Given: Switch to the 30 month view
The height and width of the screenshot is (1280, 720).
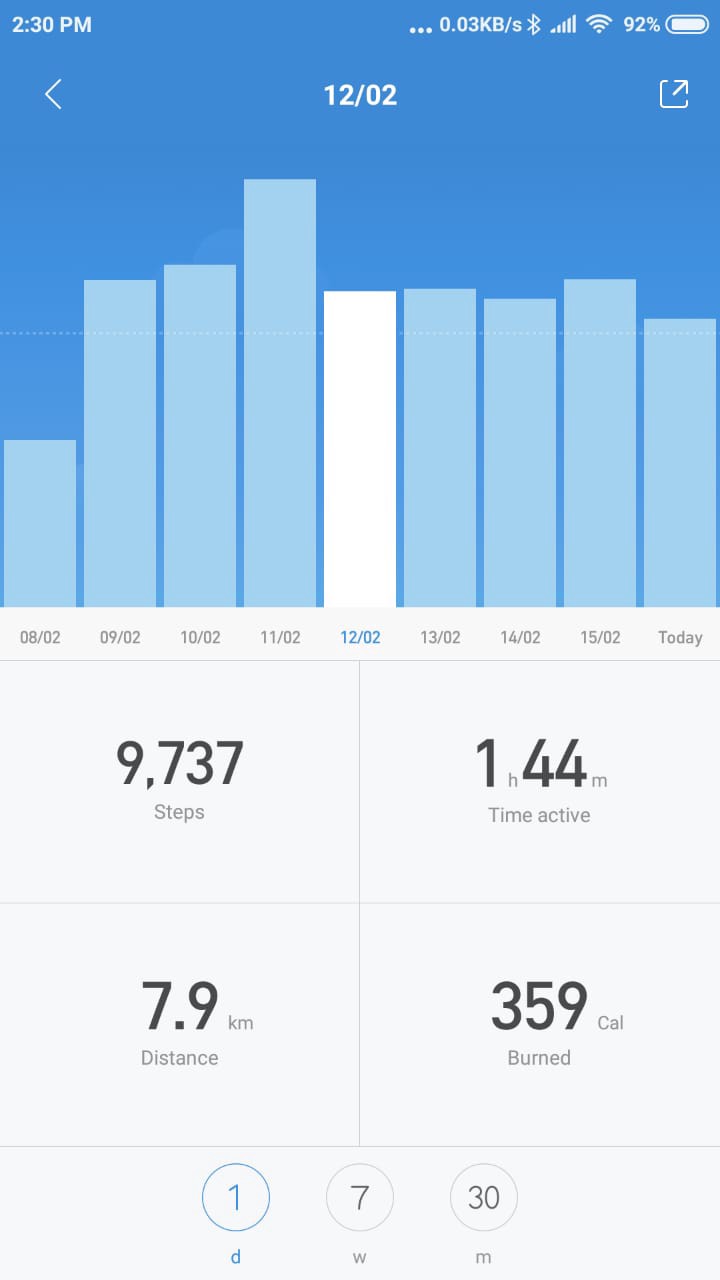Looking at the screenshot, I should pos(484,1198).
